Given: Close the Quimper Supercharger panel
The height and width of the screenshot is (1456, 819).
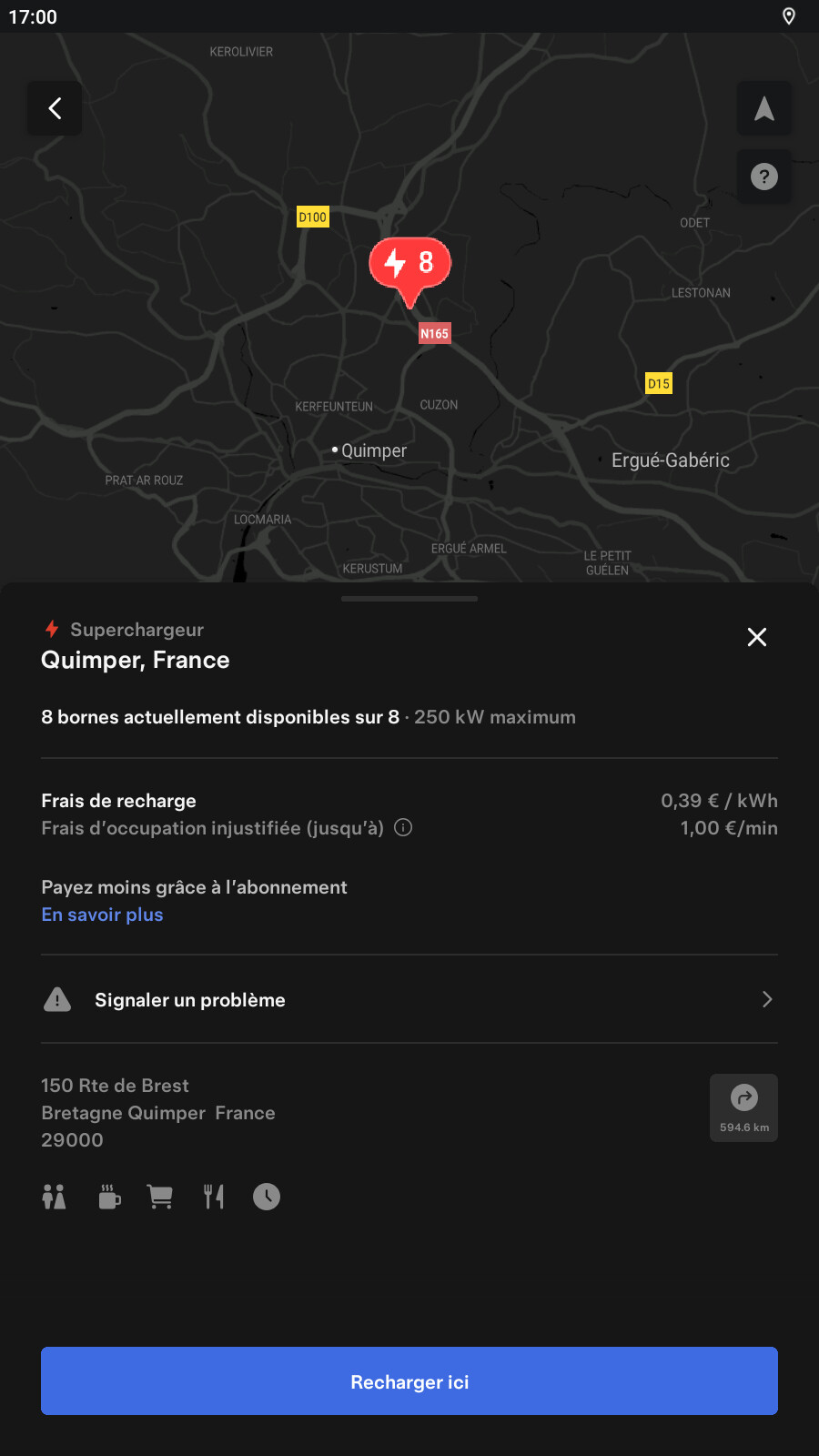Looking at the screenshot, I should (756, 637).
